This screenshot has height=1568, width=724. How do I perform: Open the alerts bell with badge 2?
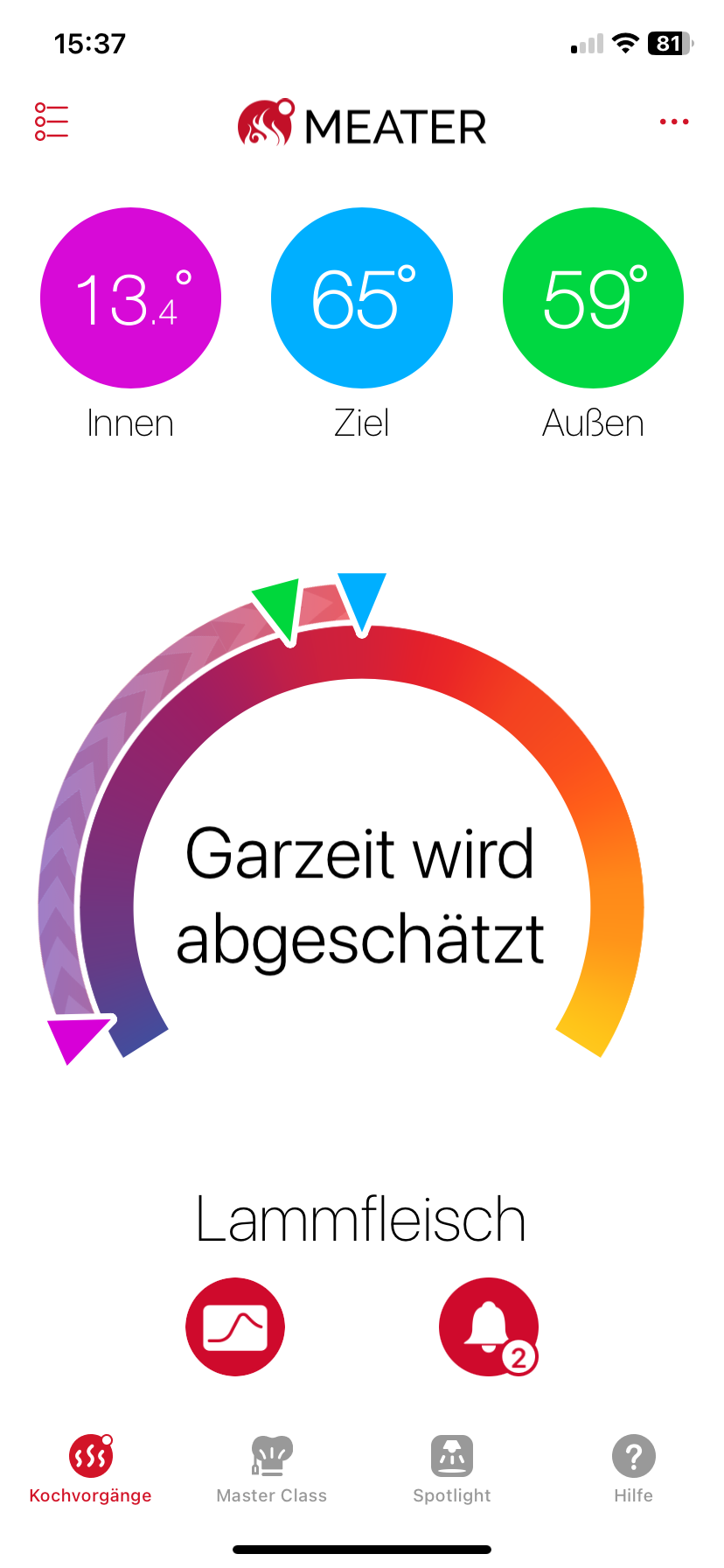tap(489, 1326)
